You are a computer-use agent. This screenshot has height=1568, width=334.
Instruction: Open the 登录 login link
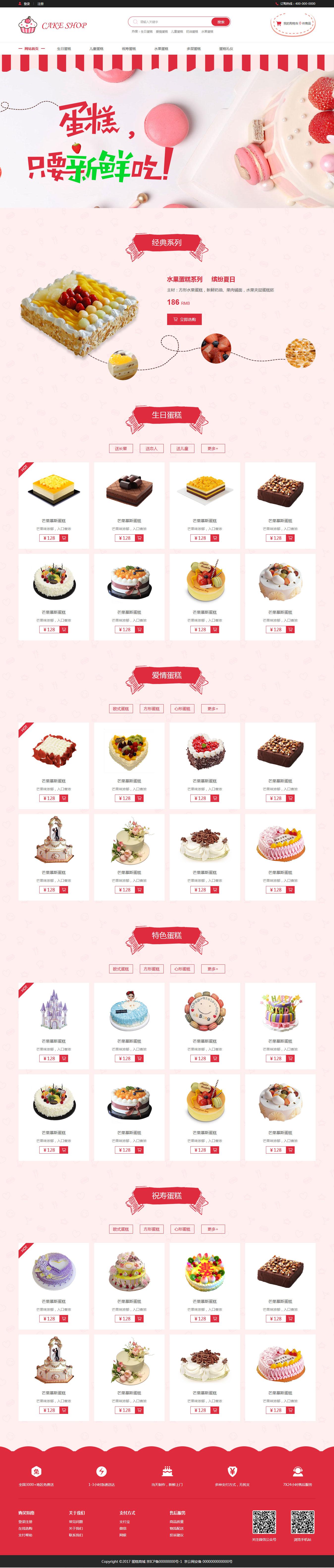pos(26,4)
